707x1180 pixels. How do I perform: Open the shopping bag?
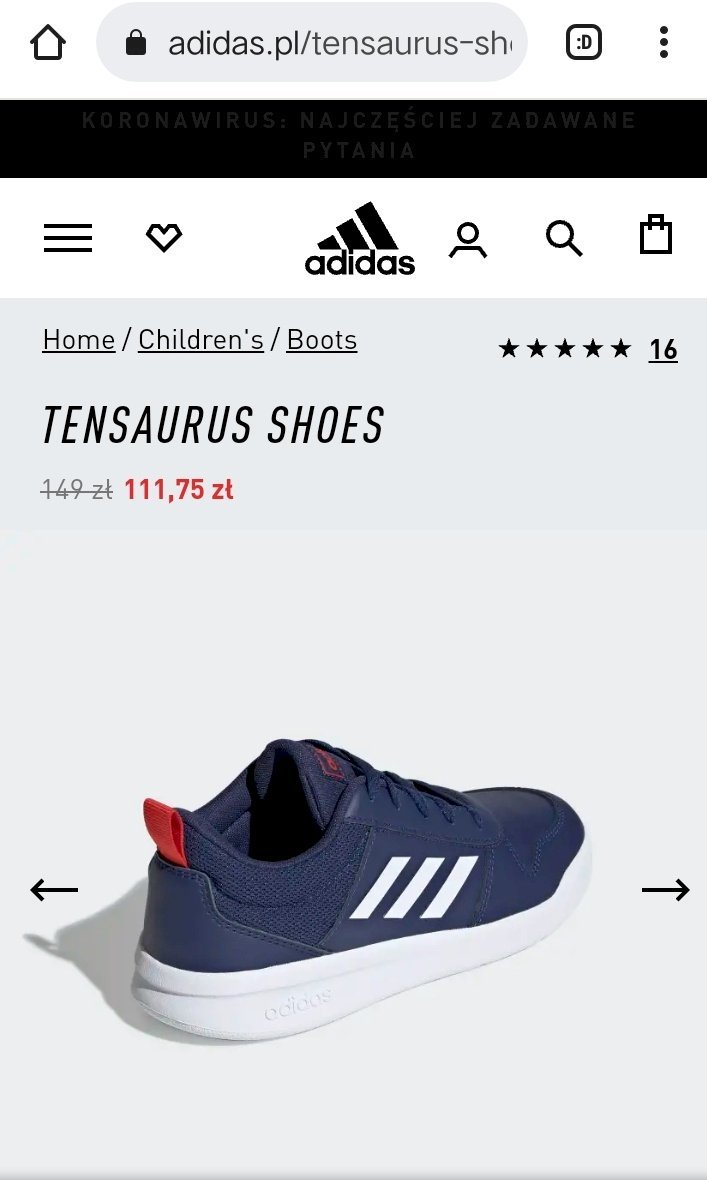[x=656, y=234]
